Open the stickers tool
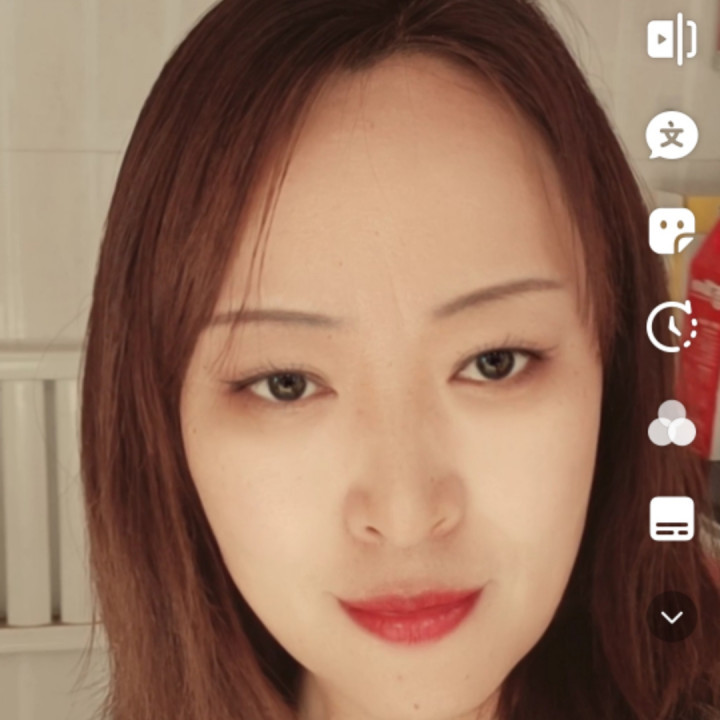720x720 pixels. (672, 232)
